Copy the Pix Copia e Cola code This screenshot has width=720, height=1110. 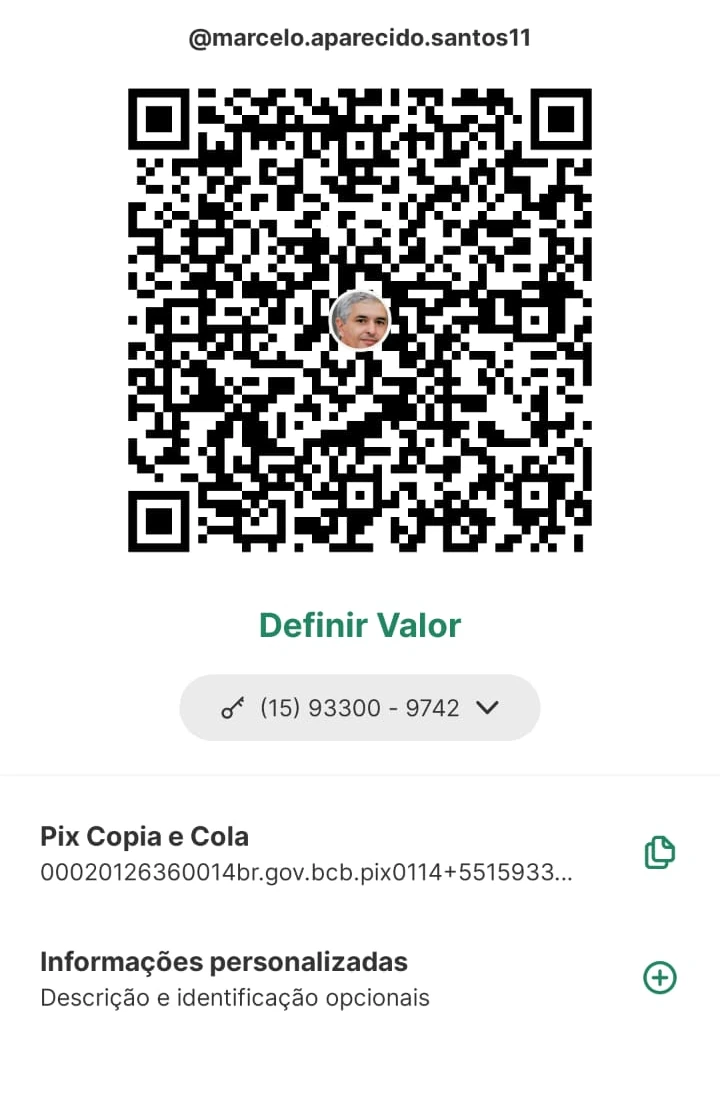[x=659, y=852]
